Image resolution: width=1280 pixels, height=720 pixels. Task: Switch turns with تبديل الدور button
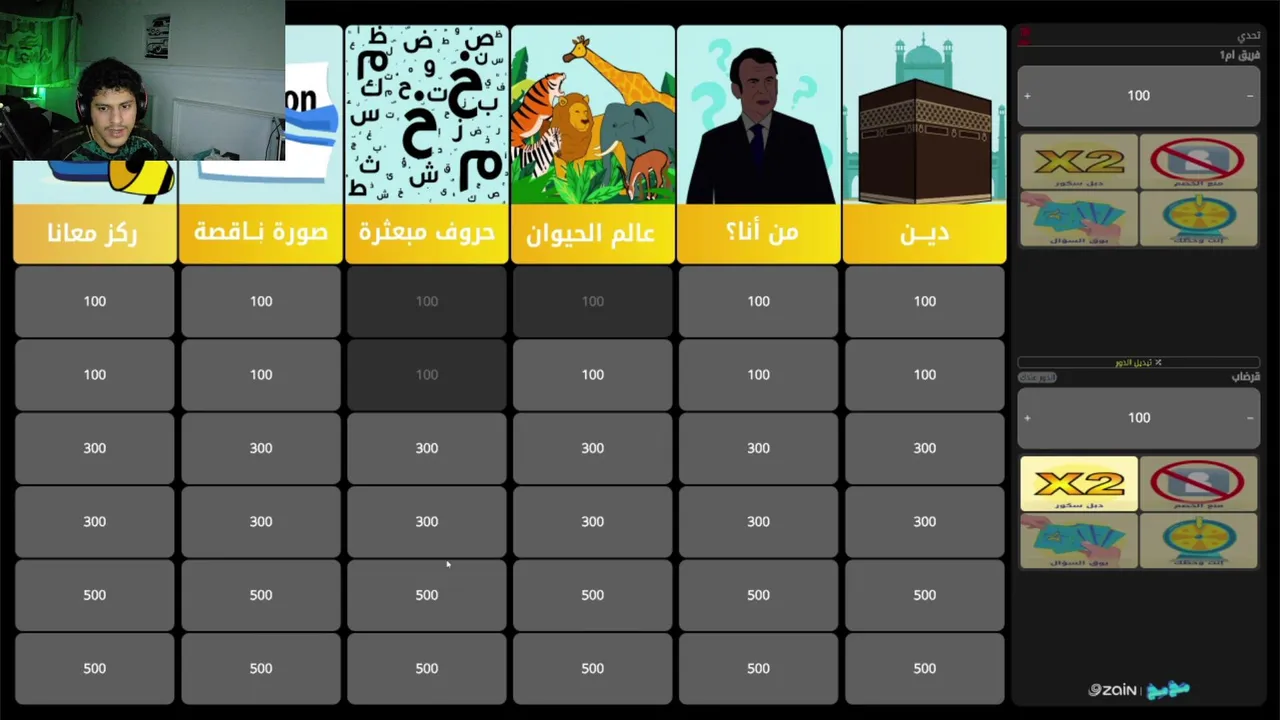[x=1138, y=362]
